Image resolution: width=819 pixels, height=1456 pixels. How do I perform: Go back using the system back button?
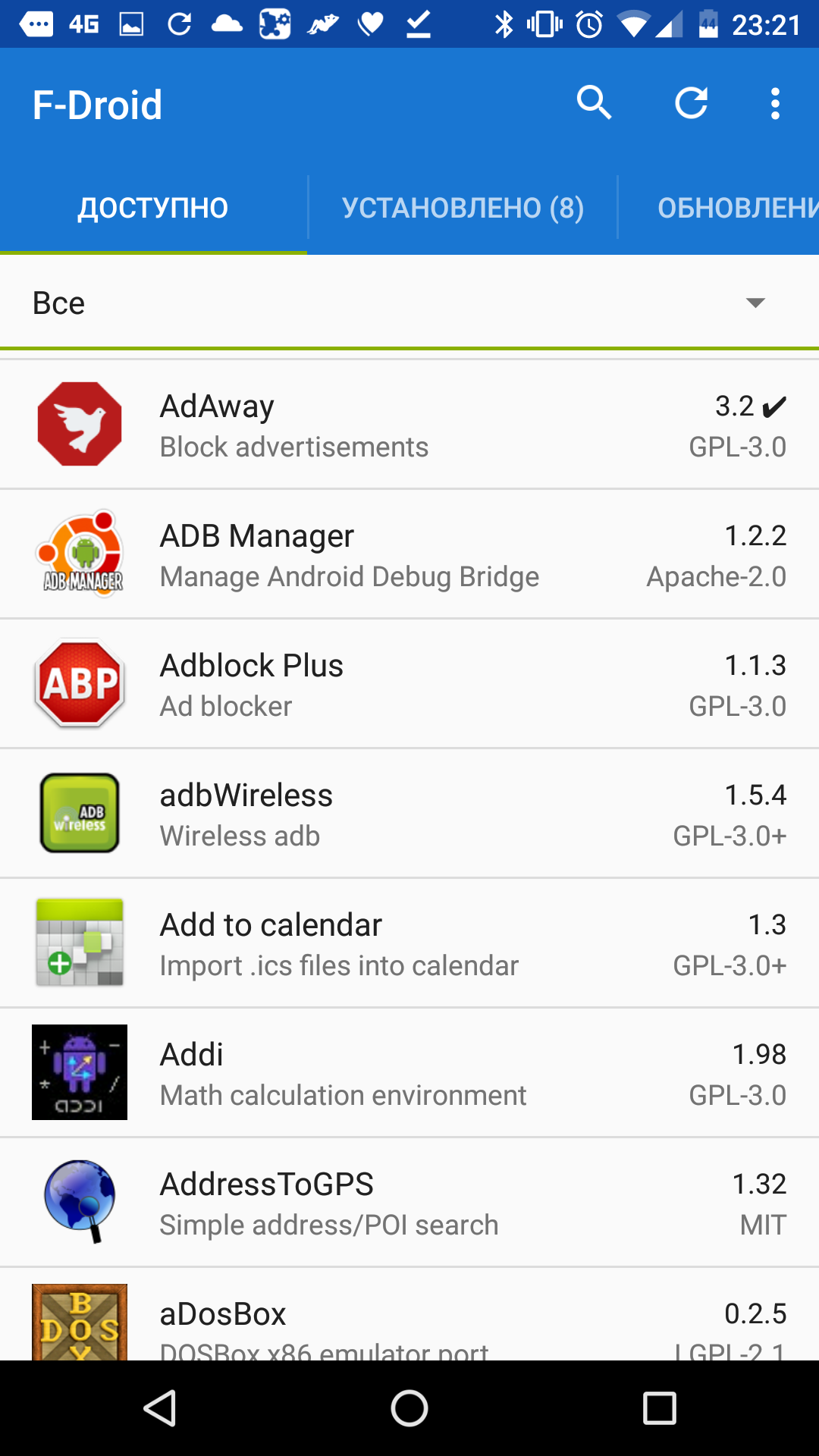(160, 1408)
